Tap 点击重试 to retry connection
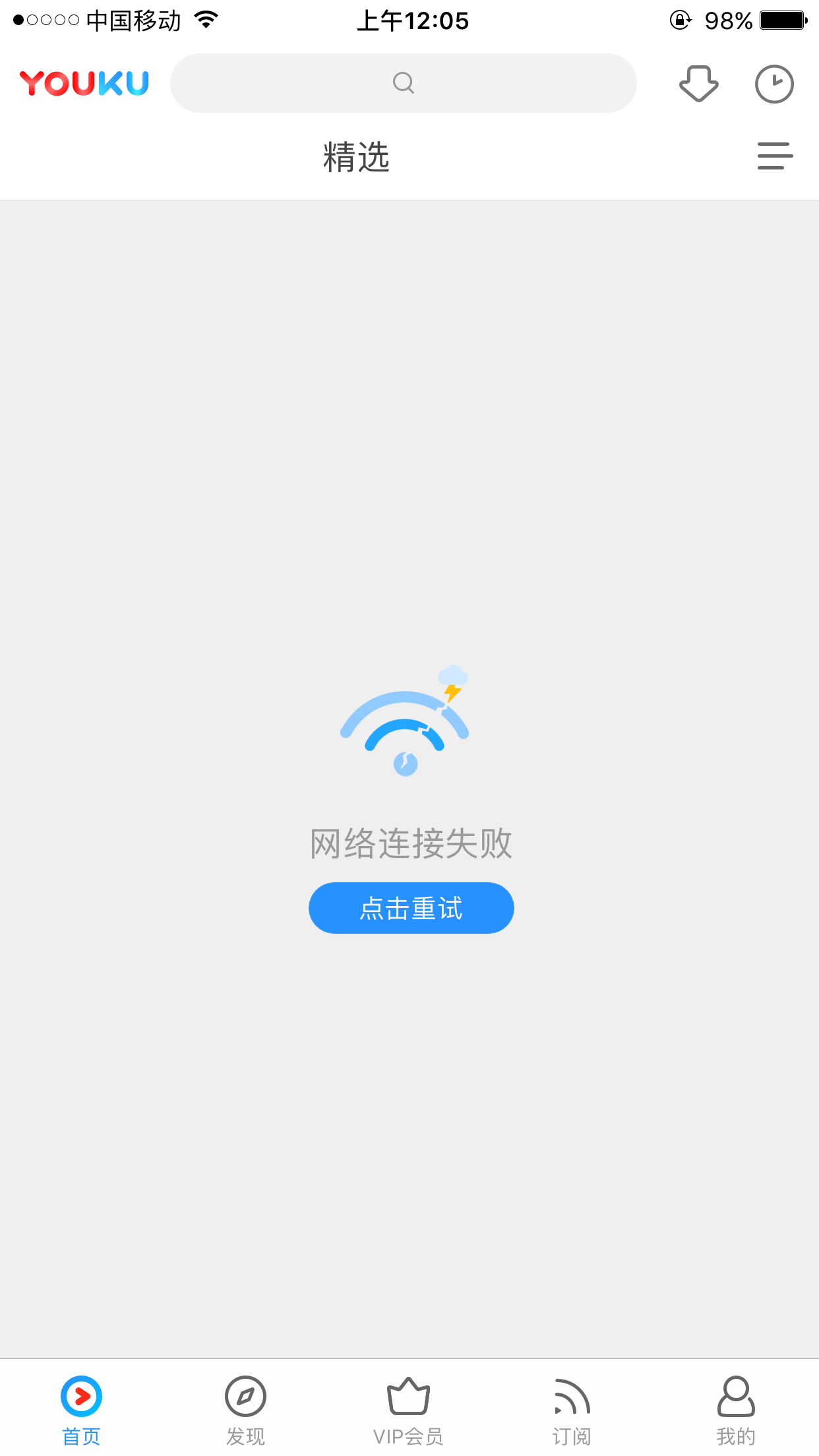This screenshot has width=819, height=1456. 411,908
